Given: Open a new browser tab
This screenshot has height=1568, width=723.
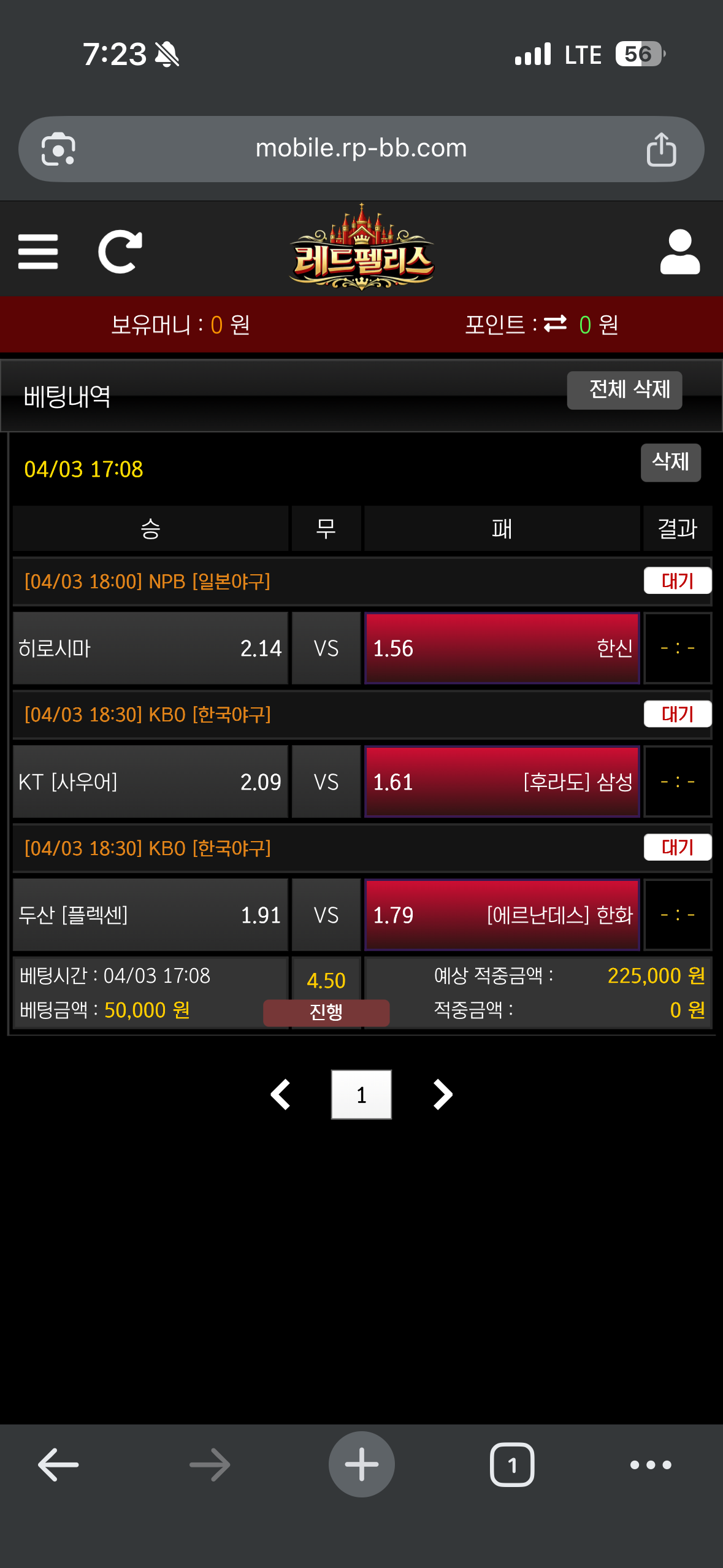Looking at the screenshot, I should click(361, 1464).
